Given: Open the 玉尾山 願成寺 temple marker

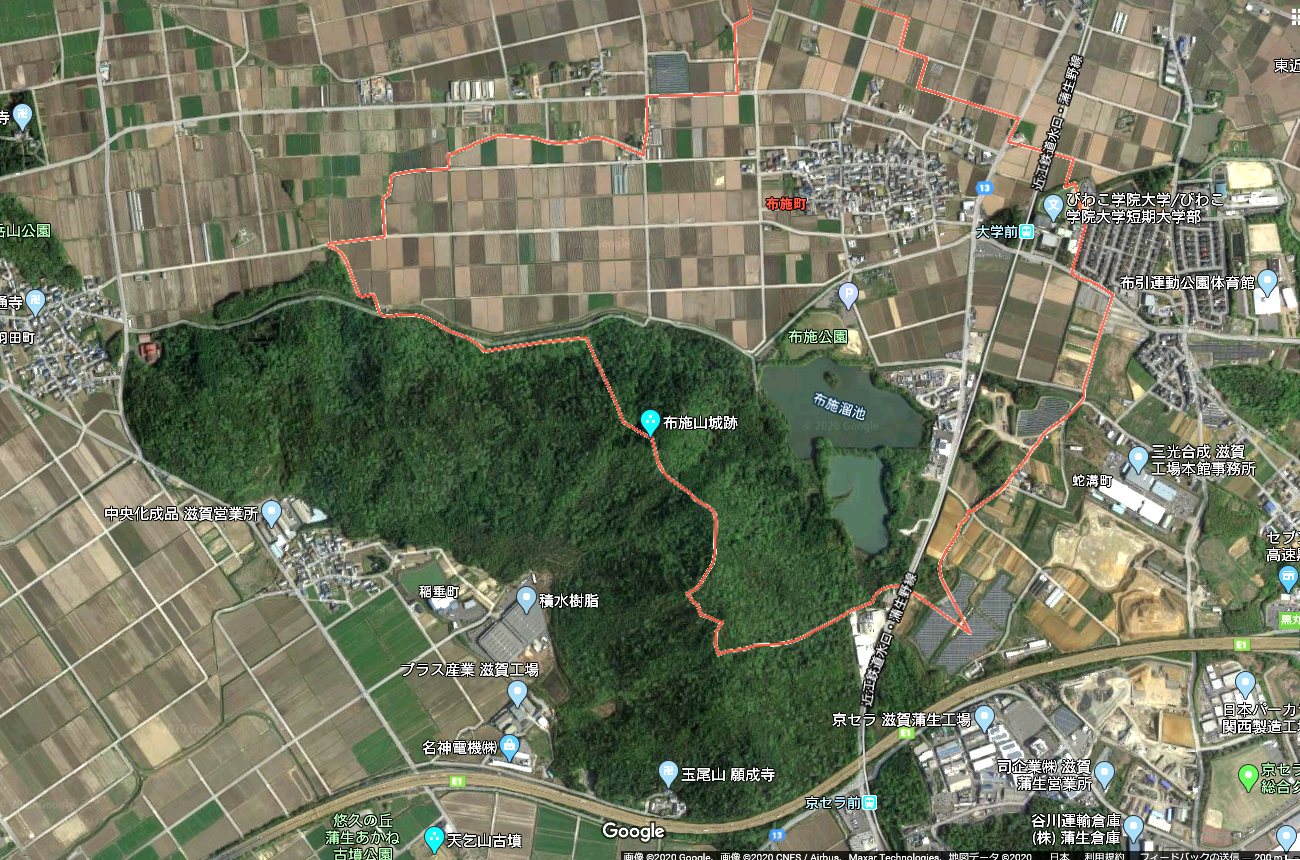Looking at the screenshot, I should click(x=668, y=771).
